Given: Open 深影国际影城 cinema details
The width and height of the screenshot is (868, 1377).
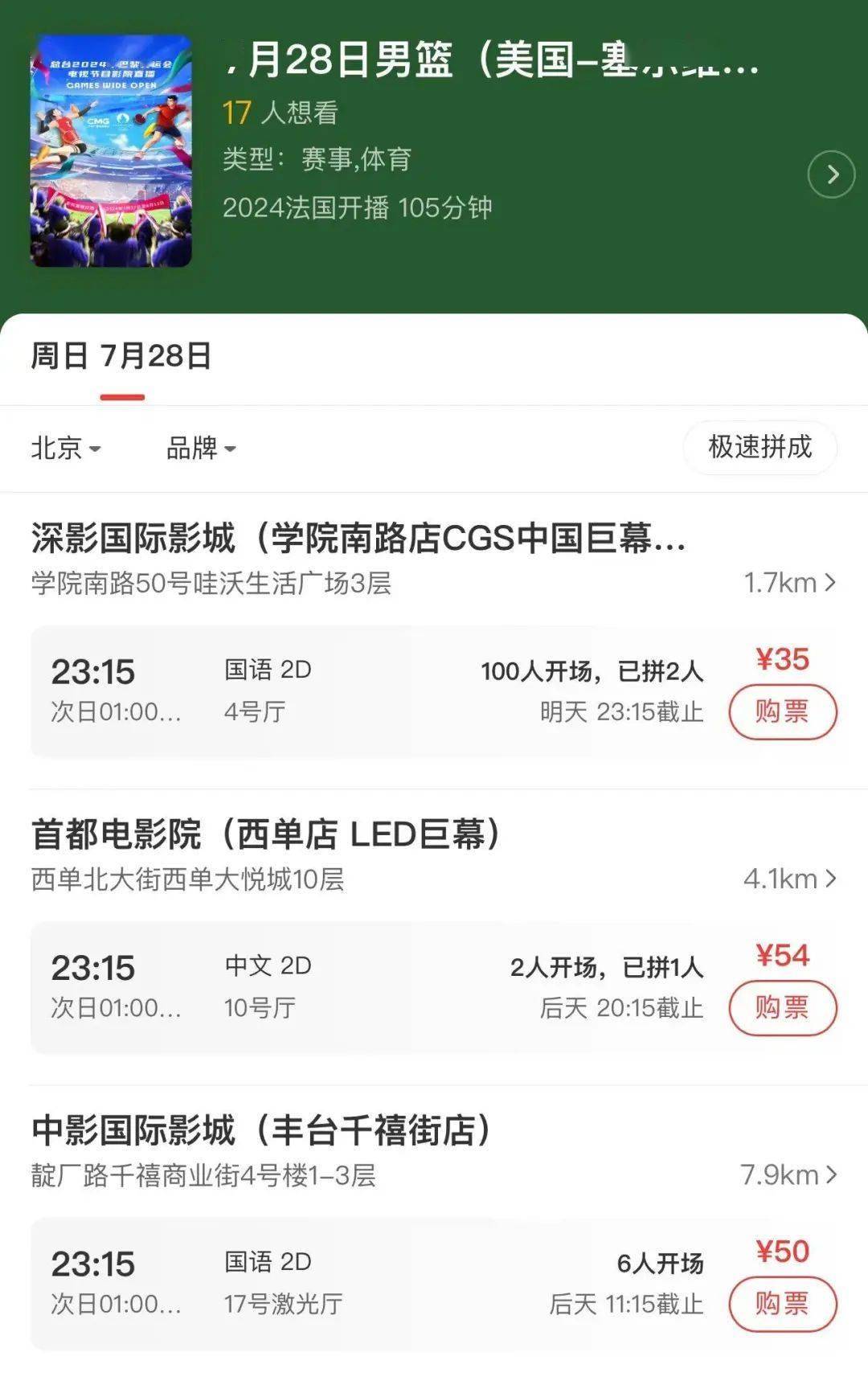Looking at the screenshot, I should point(358,539).
